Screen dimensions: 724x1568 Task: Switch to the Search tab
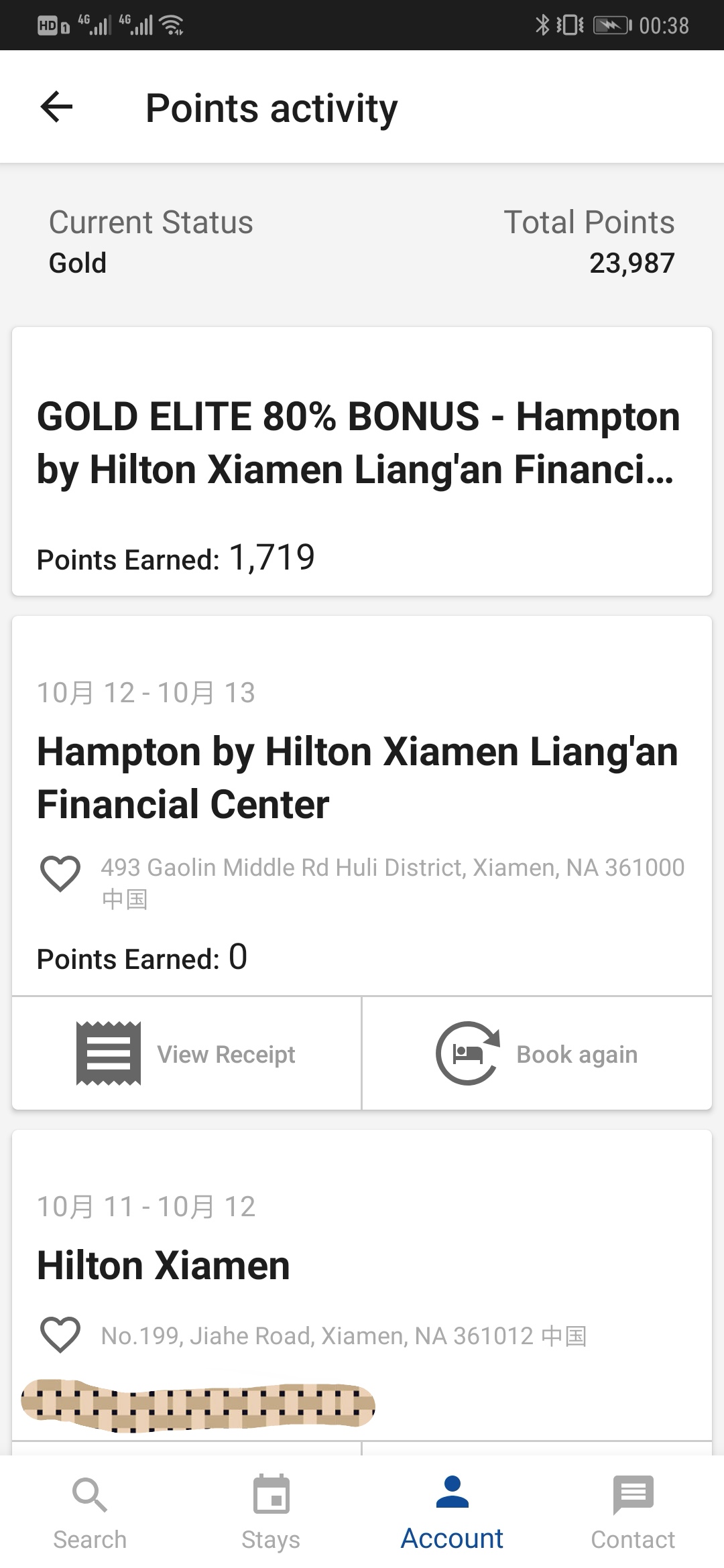pos(90,1512)
